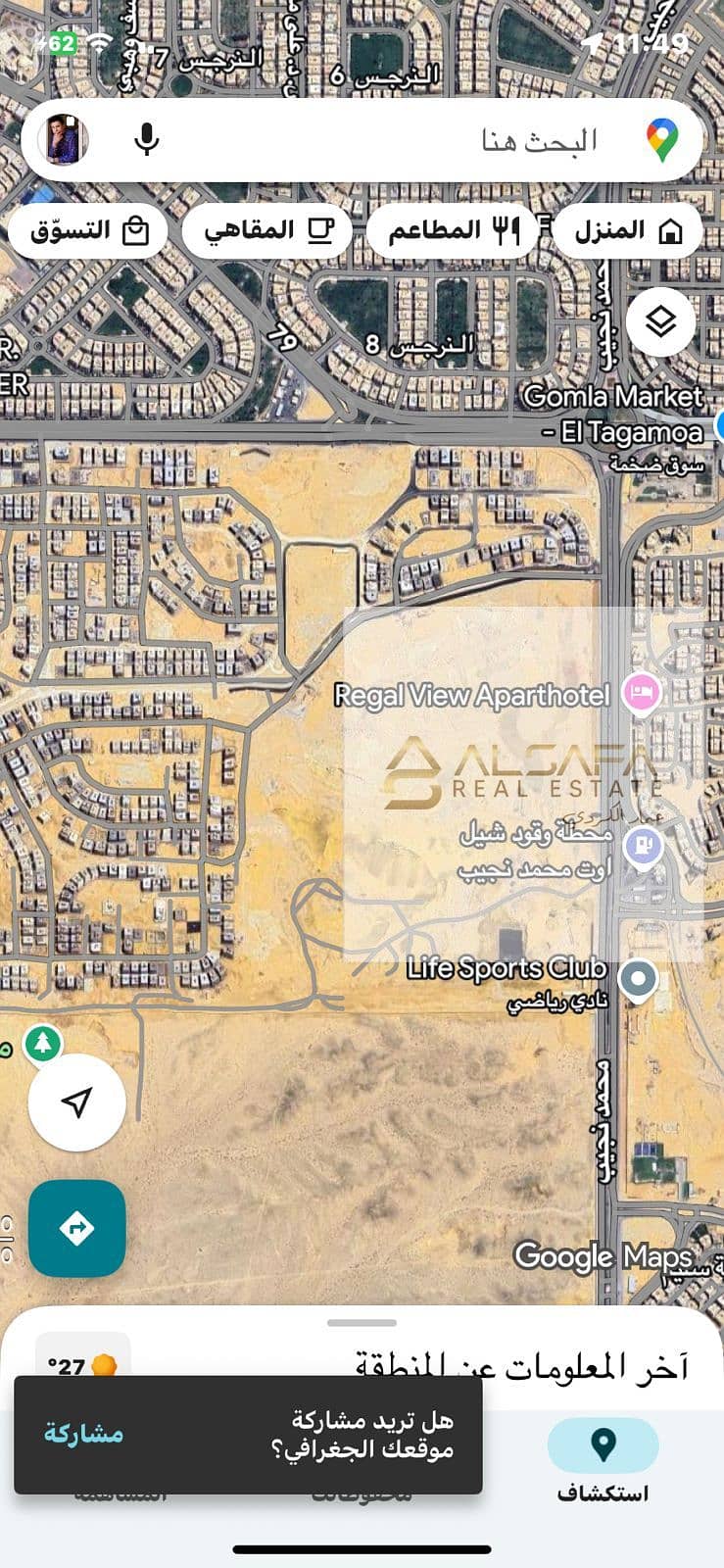Center map on my location
Image resolution: width=724 pixels, height=1568 pixels.
tap(76, 1102)
